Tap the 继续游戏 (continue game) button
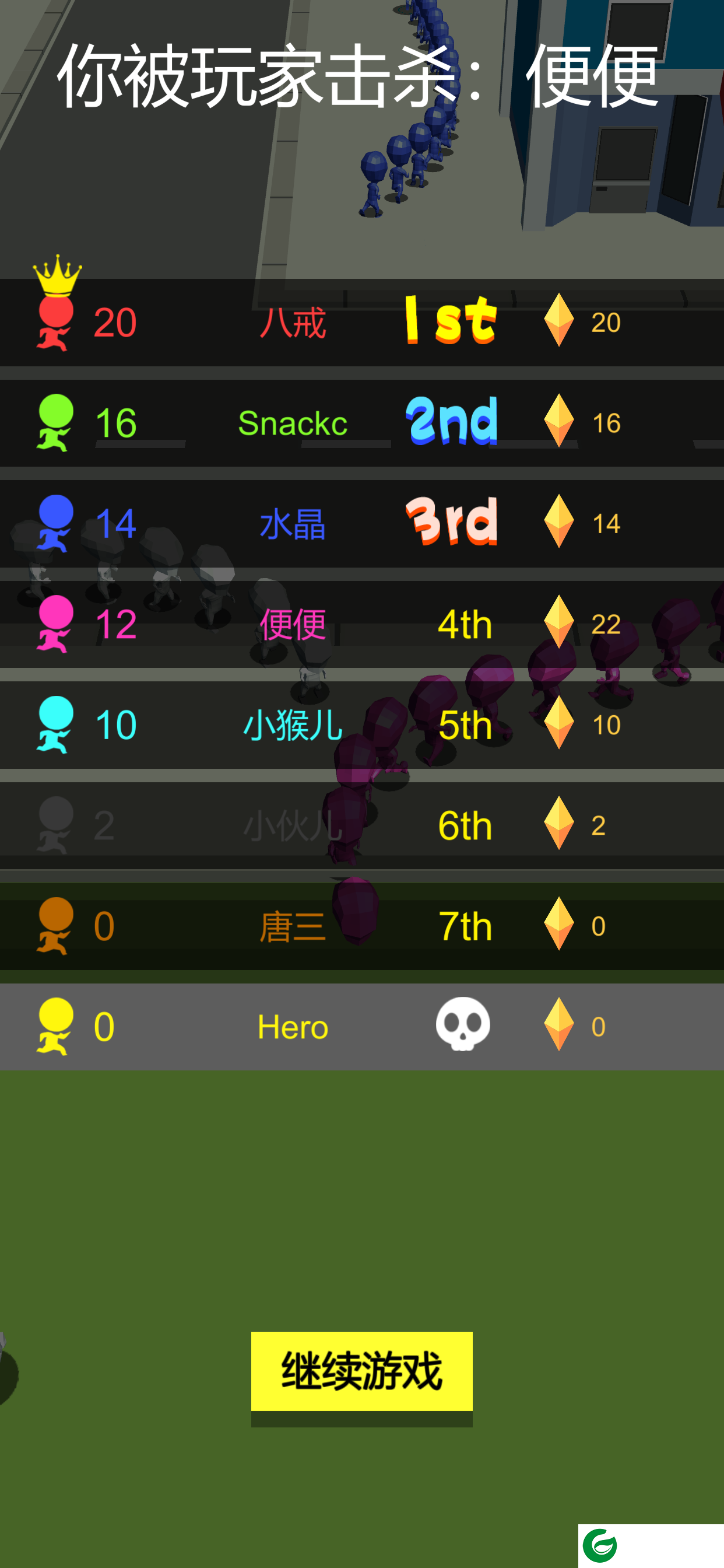This screenshot has height=1568, width=724. point(361,1371)
